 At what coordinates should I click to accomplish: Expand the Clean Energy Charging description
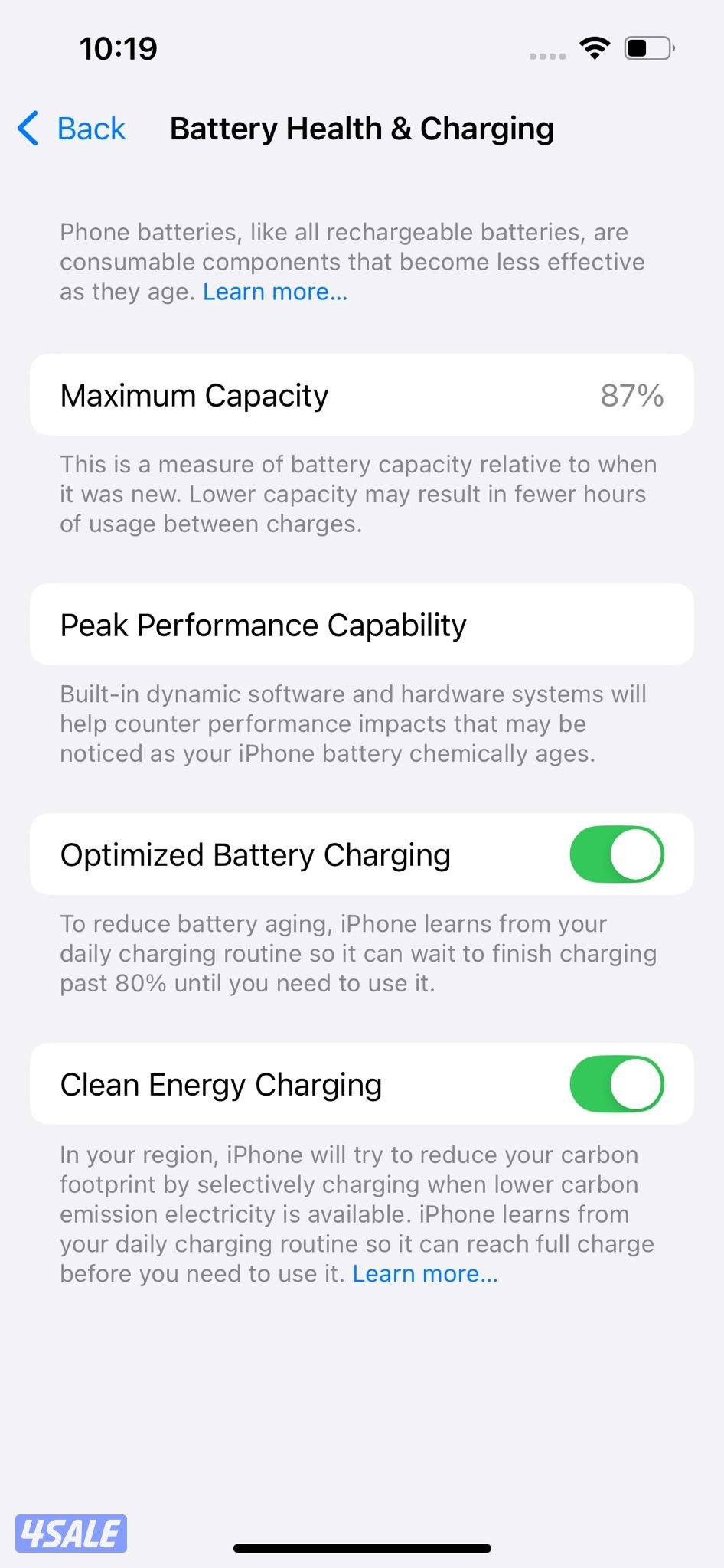[357, 1214]
